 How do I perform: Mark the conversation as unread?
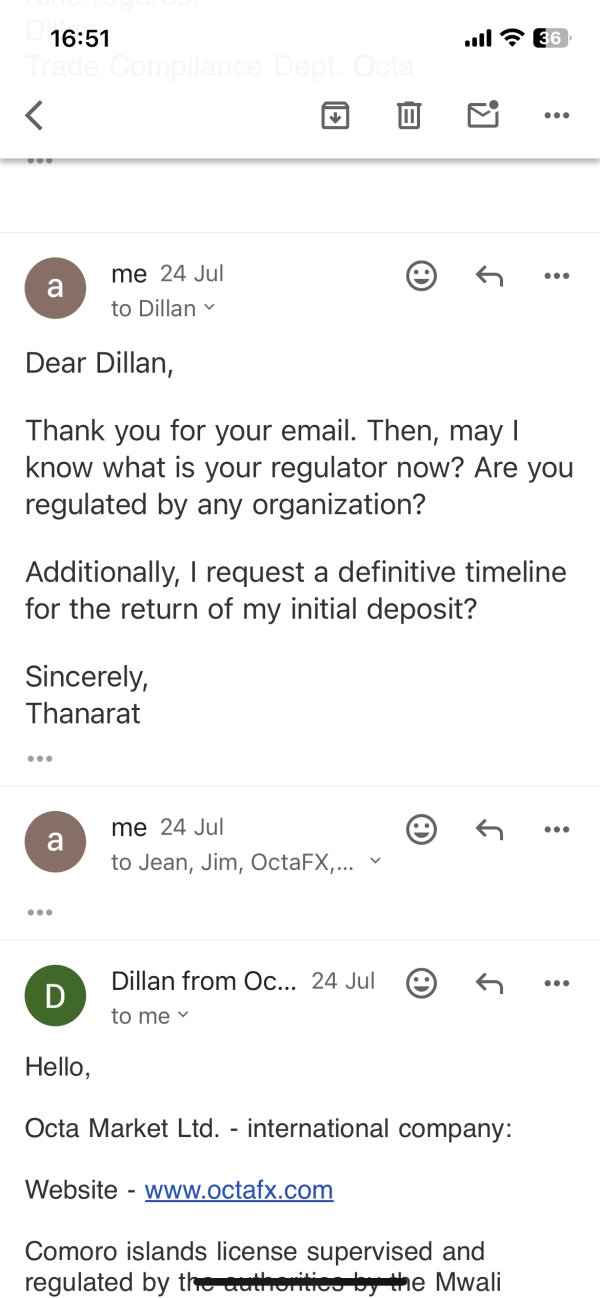tap(483, 115)
